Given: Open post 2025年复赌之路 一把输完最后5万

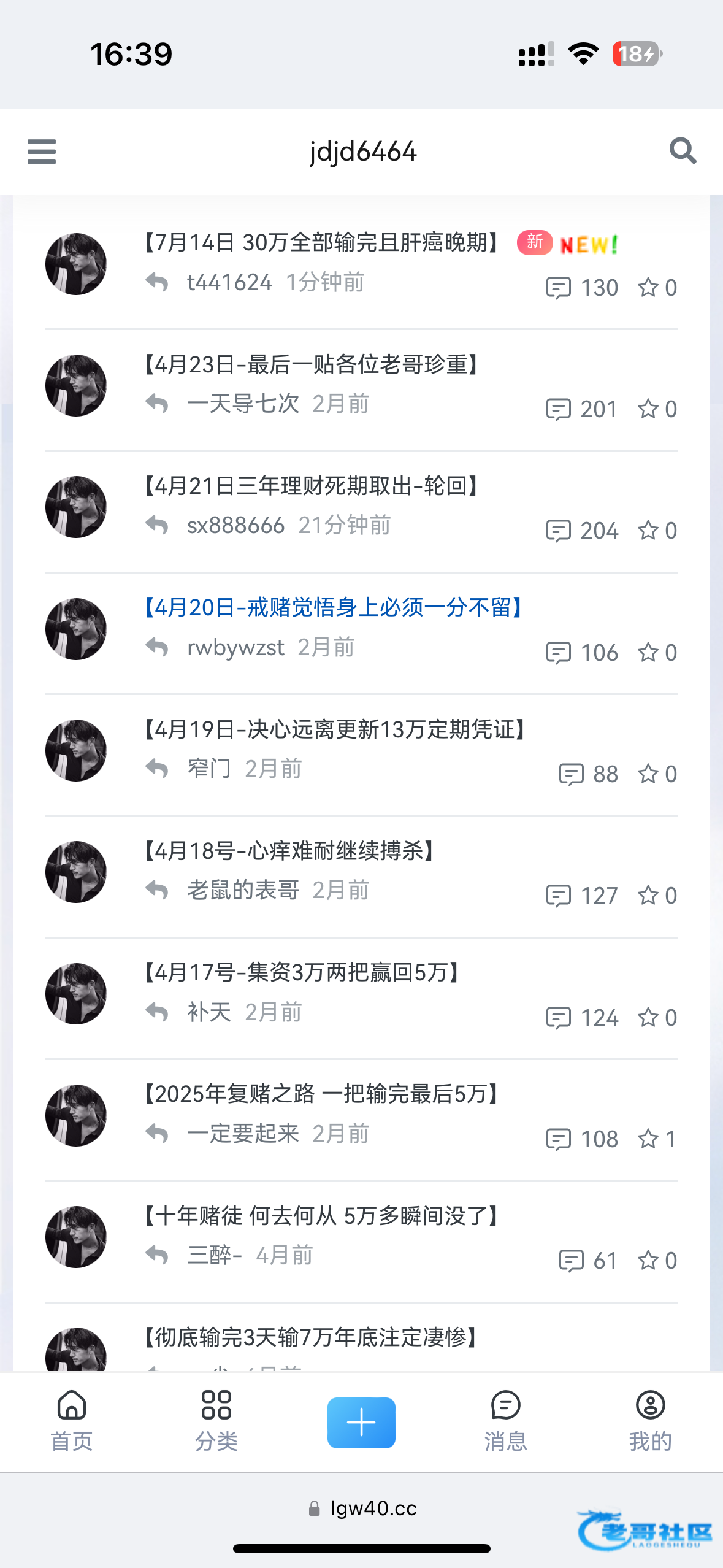Looking at the screenshot, I should (x=321, y=1094).
